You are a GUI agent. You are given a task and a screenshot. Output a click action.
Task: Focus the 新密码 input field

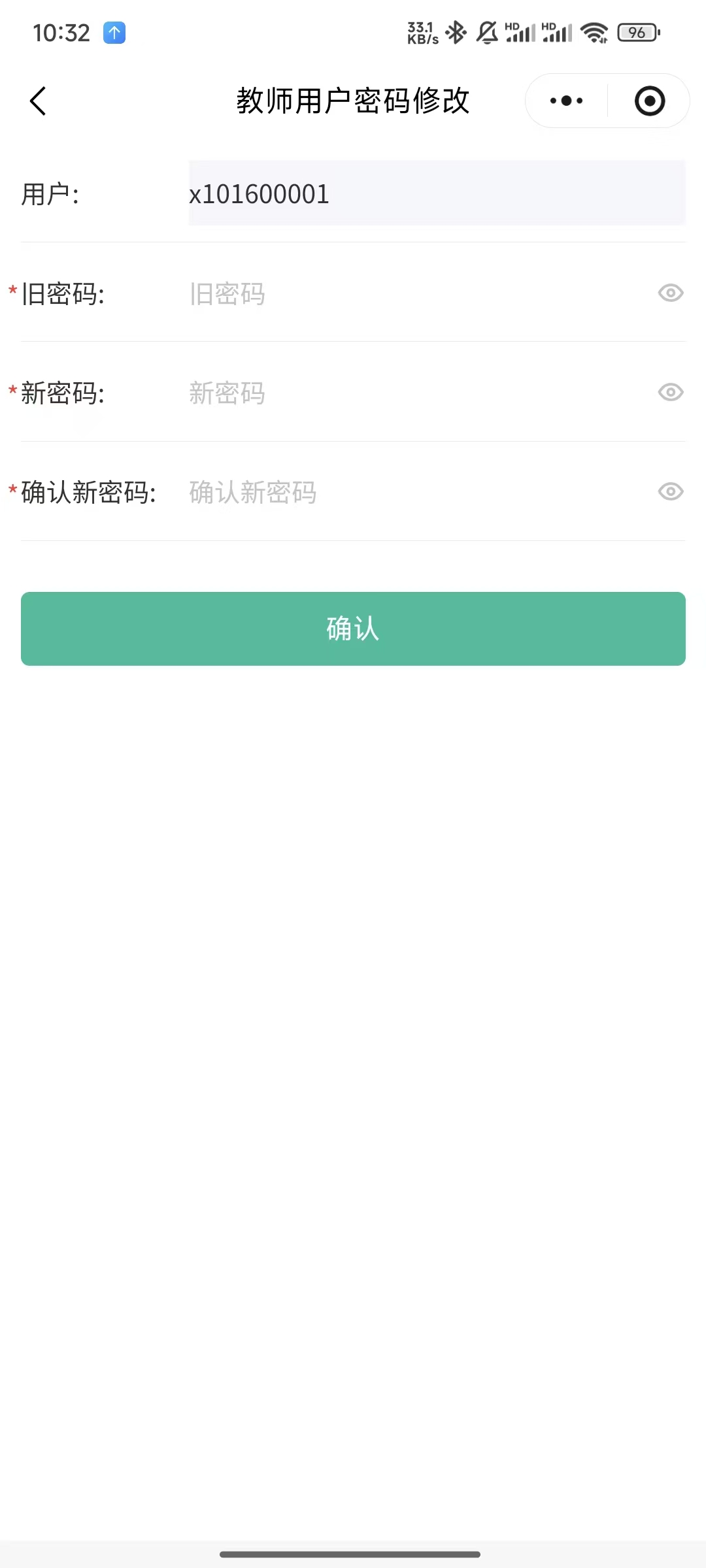coord(412,393)
